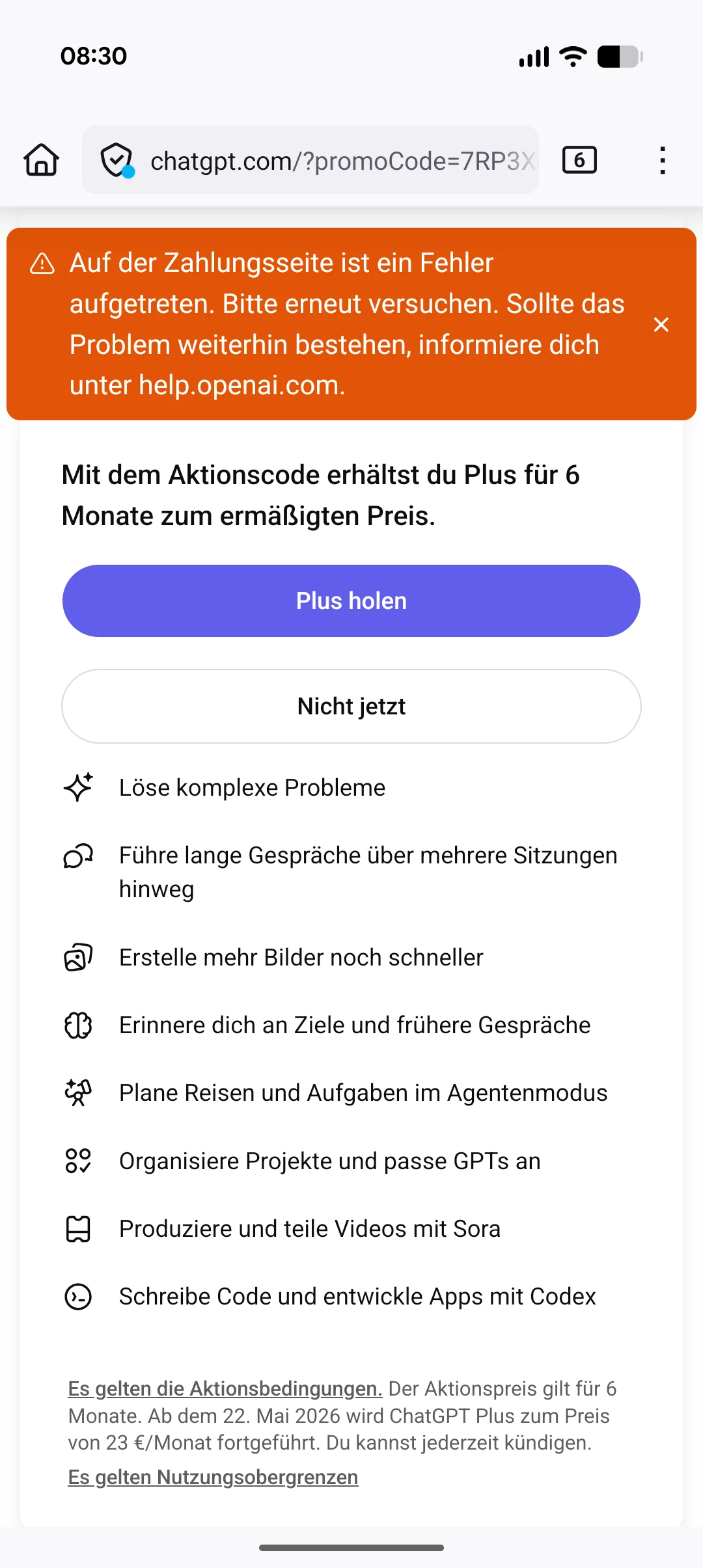Viewport: 703px width, 1568px height.
Task: Choose "Nicht jetzt" to skip the offer
Action: pyautogui.click(x=351, y=706)
